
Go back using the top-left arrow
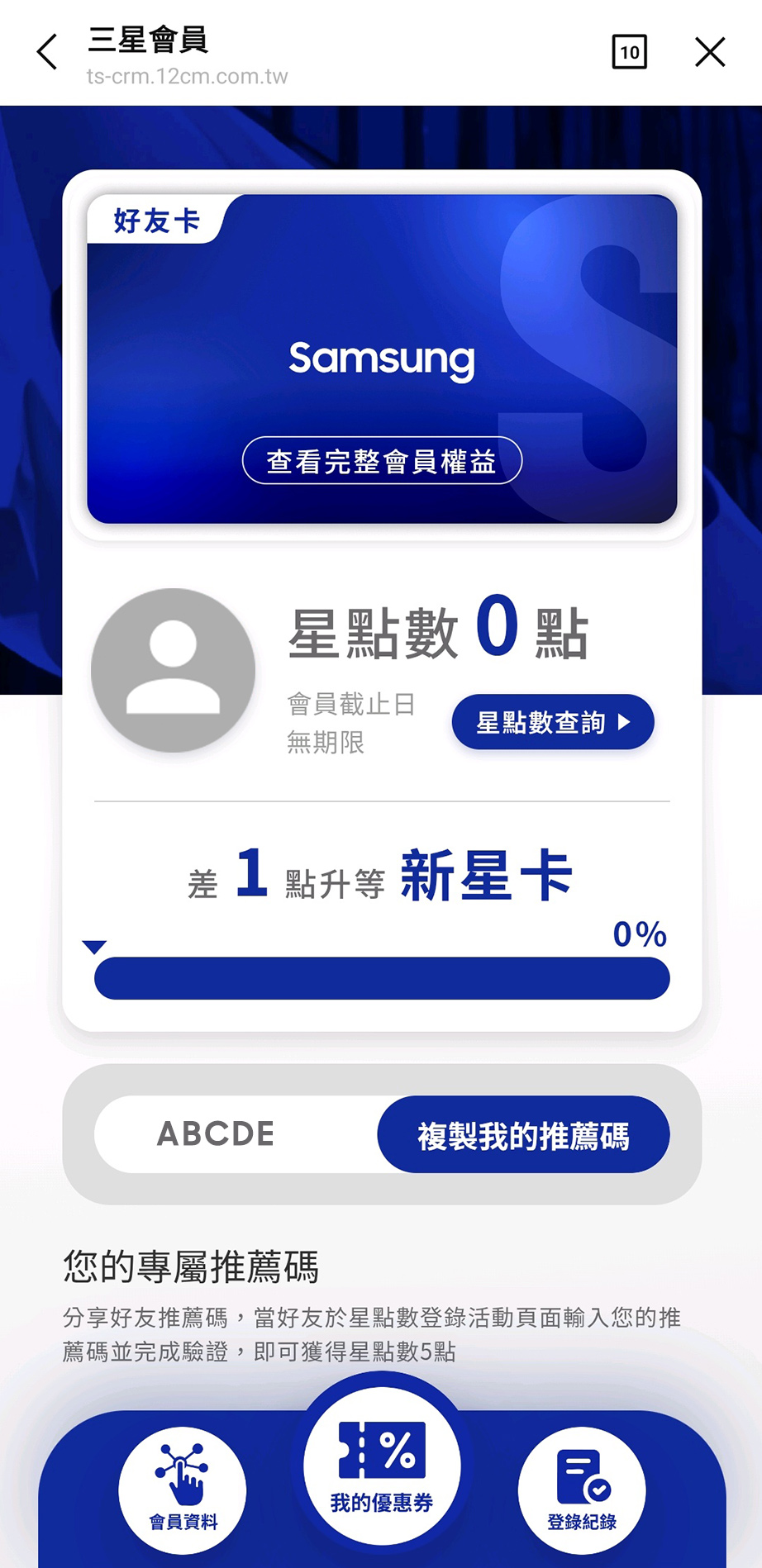pyautogui.click(x=47, y=52)
